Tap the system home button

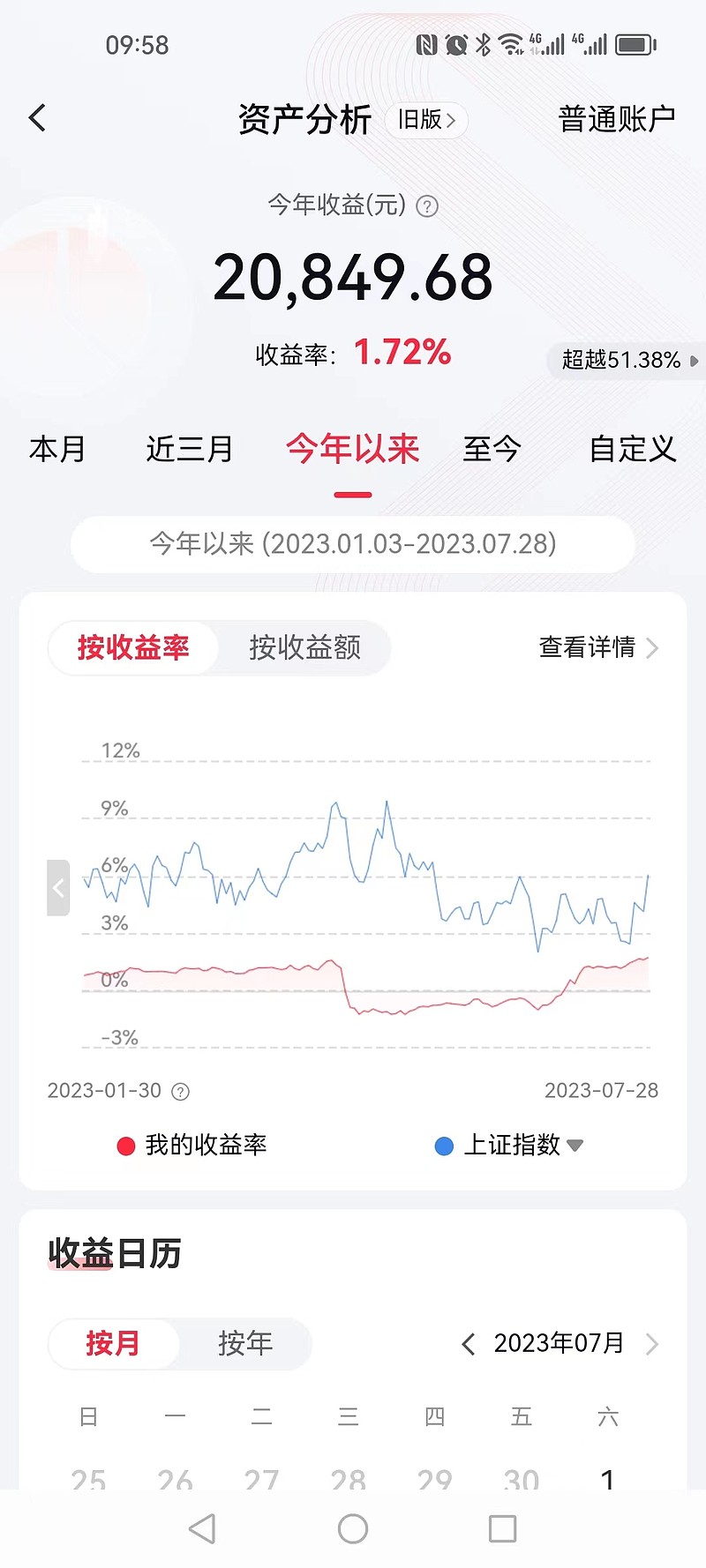pos(353,1528)
